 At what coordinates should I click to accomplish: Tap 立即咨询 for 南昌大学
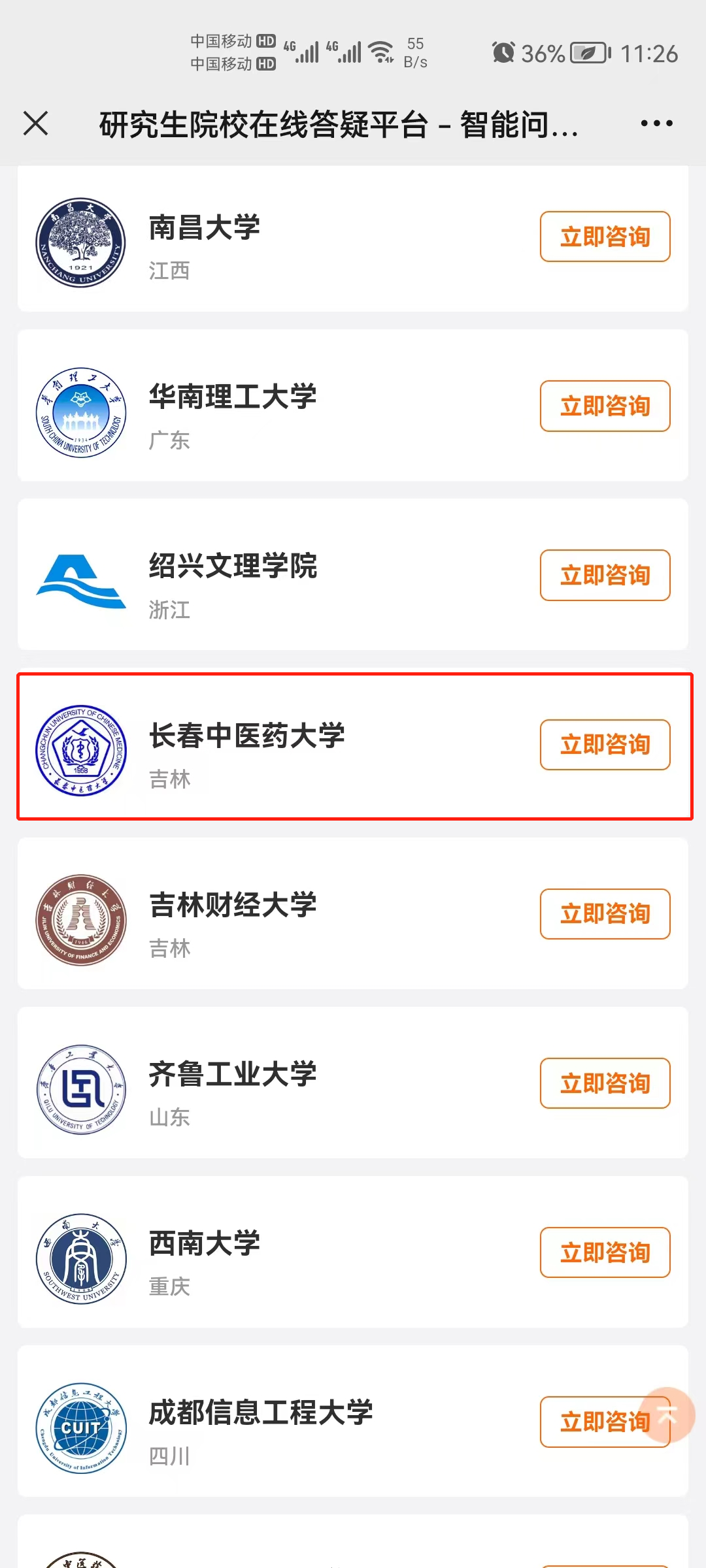tap(605, 237)
